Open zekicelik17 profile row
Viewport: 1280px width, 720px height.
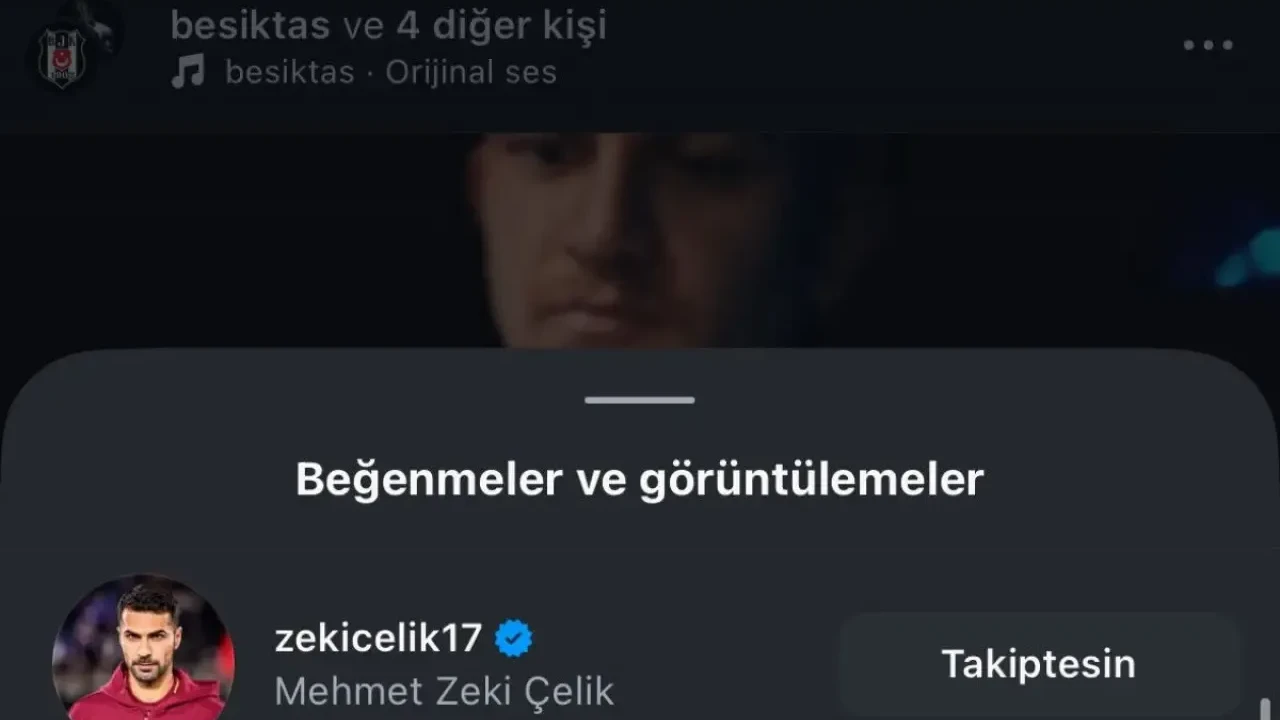click(x=444, y=664)
